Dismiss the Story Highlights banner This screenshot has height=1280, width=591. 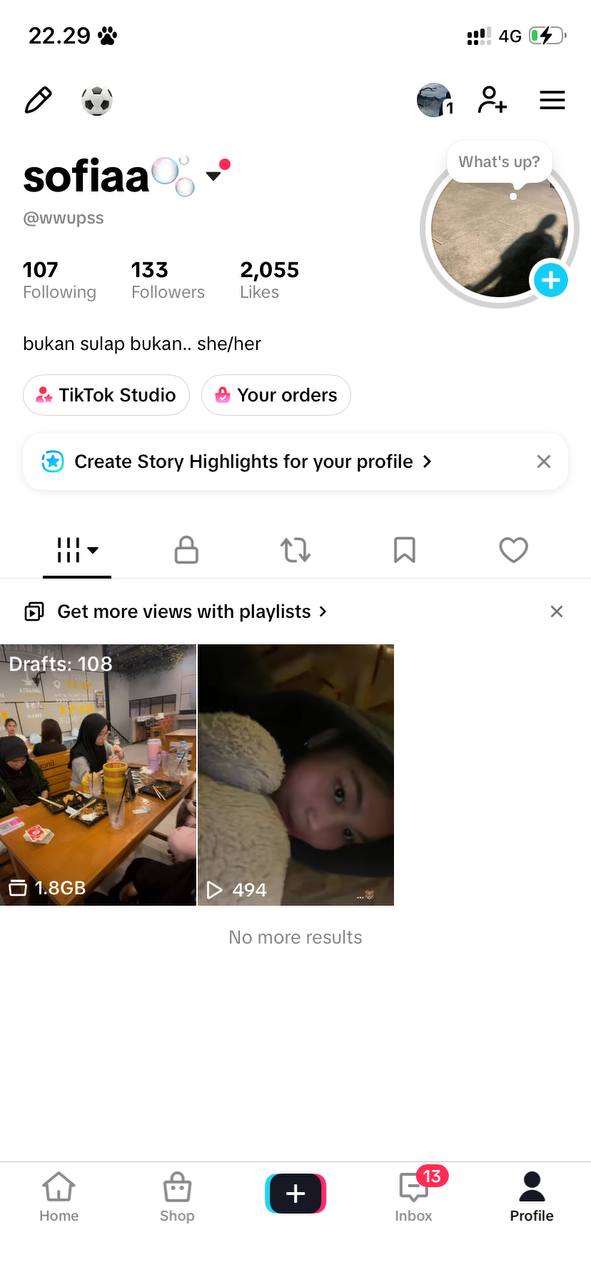tap(544, 461)
